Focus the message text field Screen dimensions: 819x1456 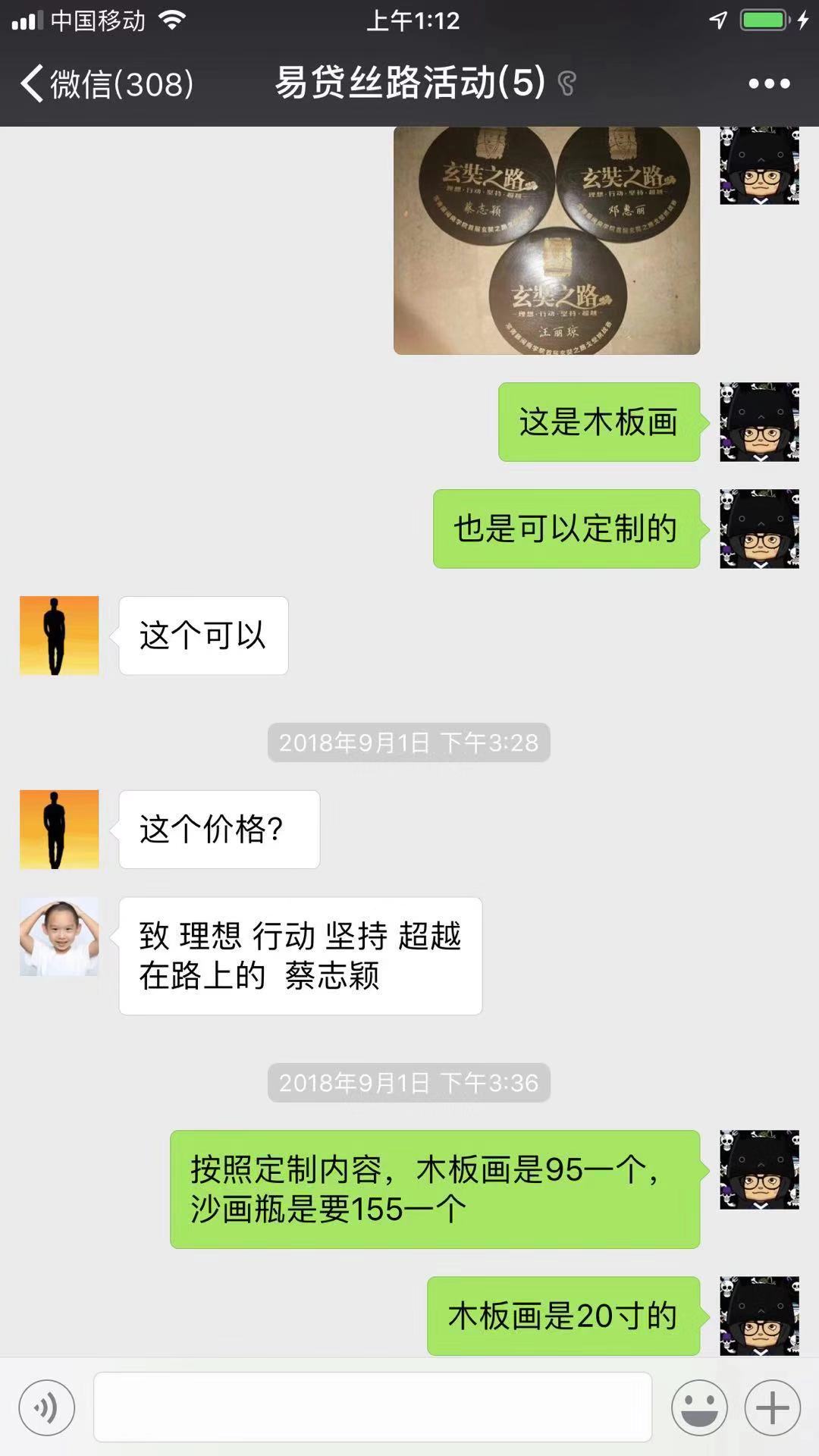pos(372,1407)
